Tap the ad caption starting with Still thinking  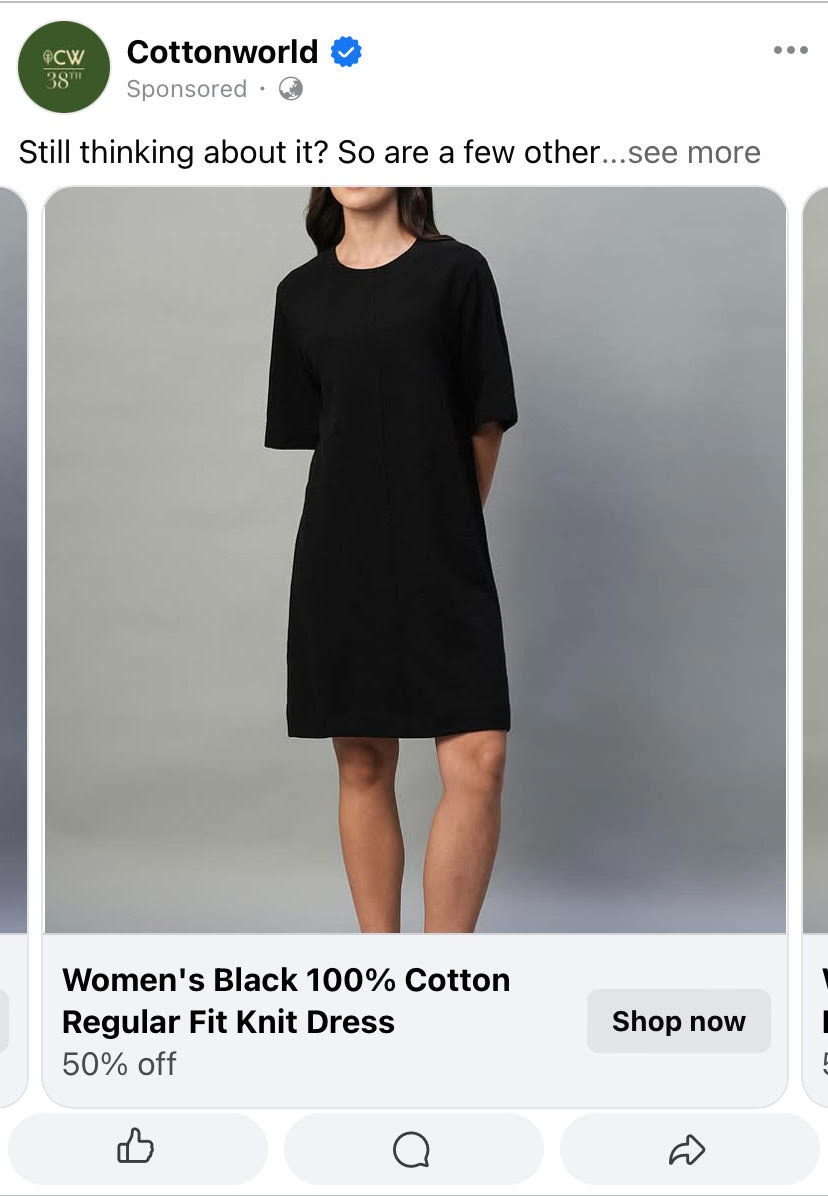click(x=300, y=152)
